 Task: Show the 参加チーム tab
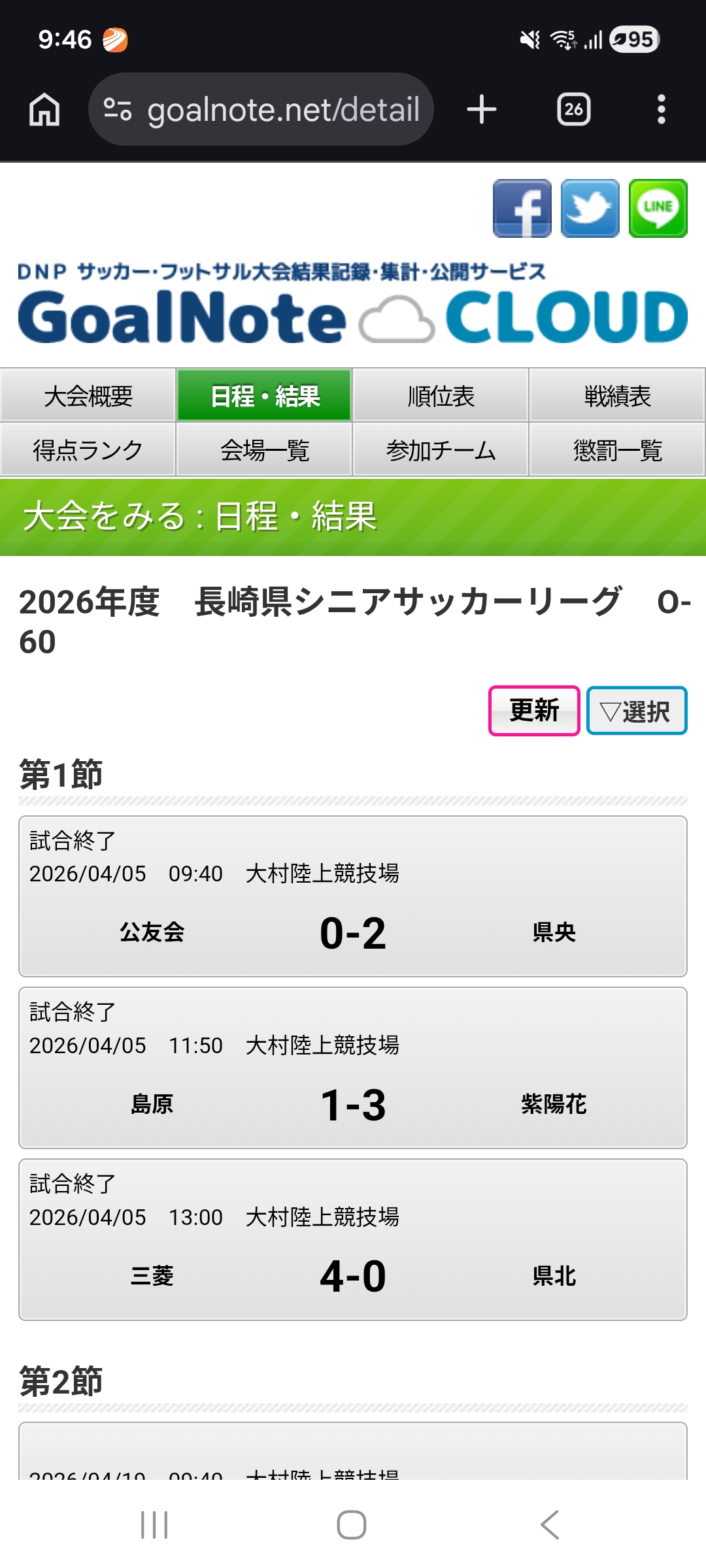pyautogui.click(x=441, y=450)
